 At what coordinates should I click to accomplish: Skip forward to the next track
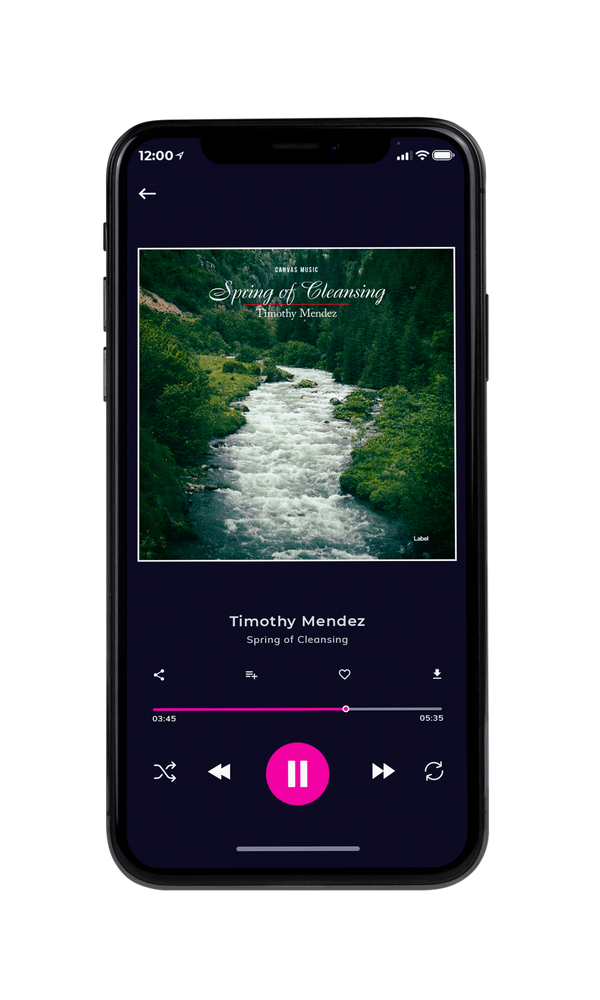(x=383, y=771)
